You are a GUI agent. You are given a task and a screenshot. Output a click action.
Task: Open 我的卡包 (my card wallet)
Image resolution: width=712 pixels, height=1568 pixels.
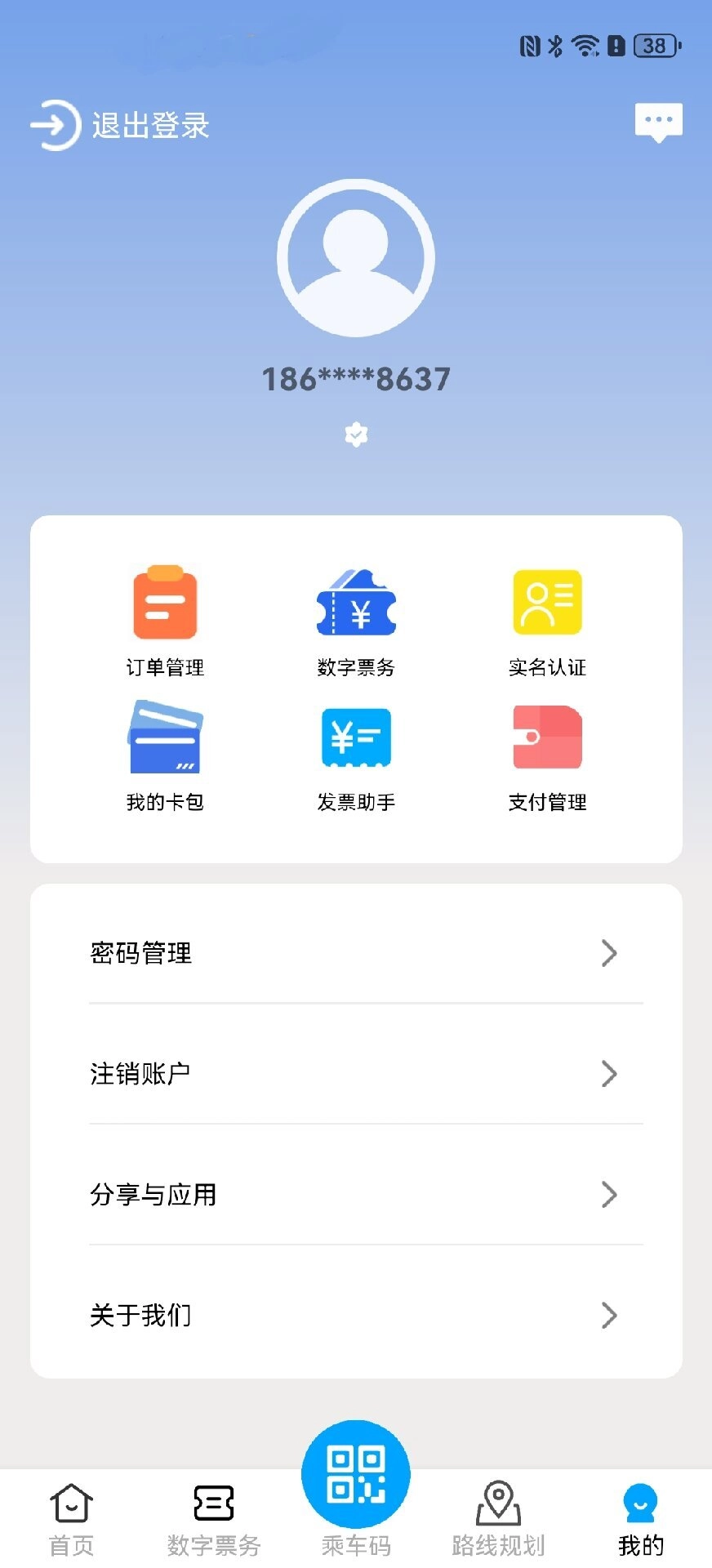166,753
